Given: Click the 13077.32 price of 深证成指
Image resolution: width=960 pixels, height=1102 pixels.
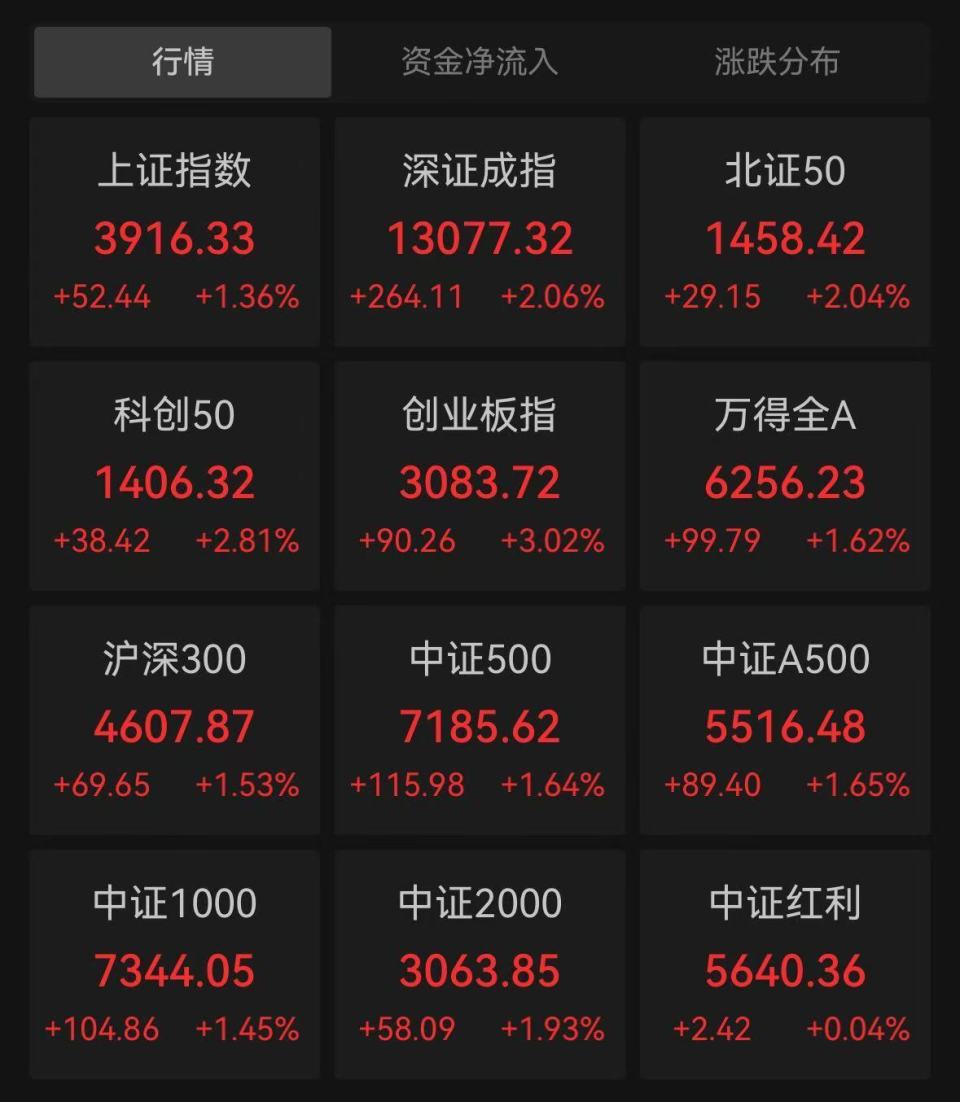Looking at the screenshot, I should (478, 239).
